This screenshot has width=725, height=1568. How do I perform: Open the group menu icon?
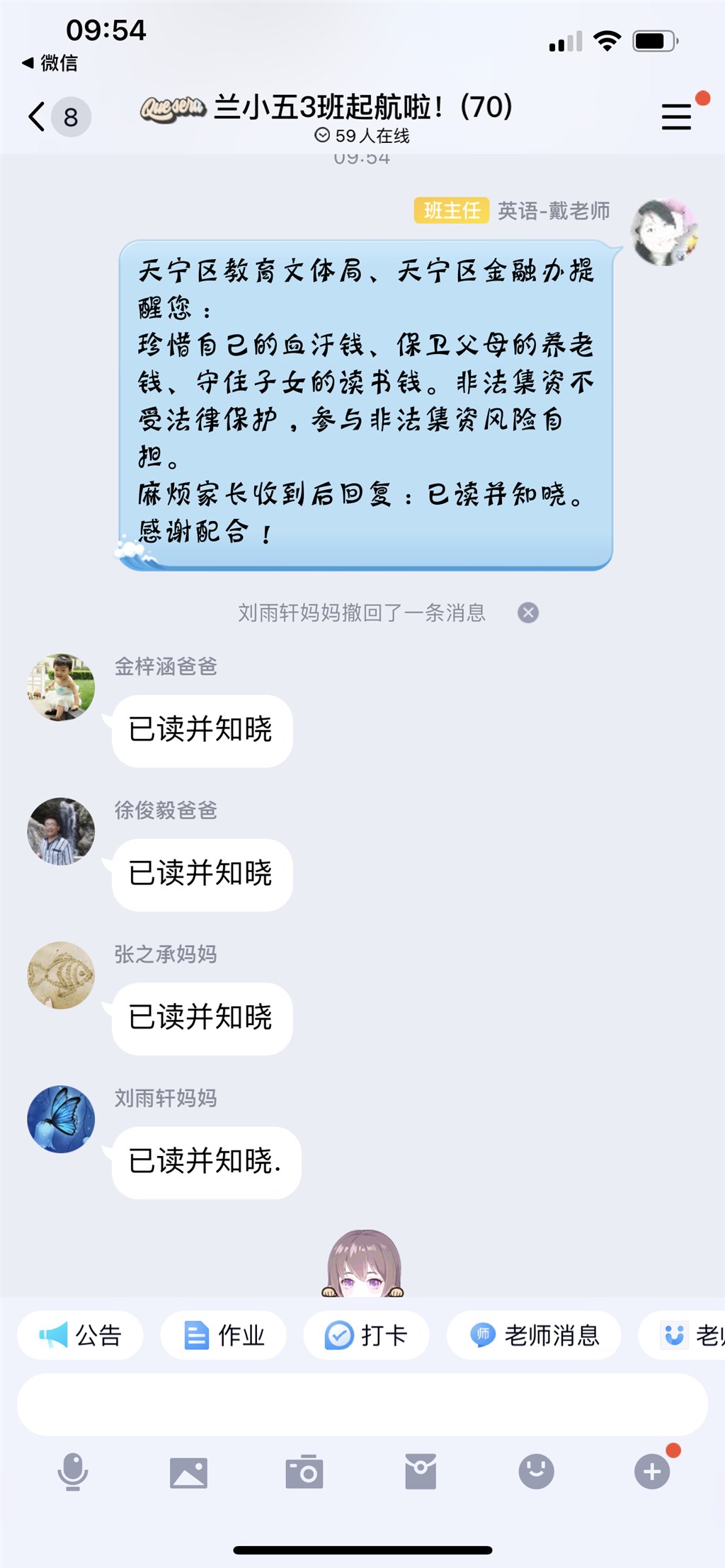click(676, 117)
